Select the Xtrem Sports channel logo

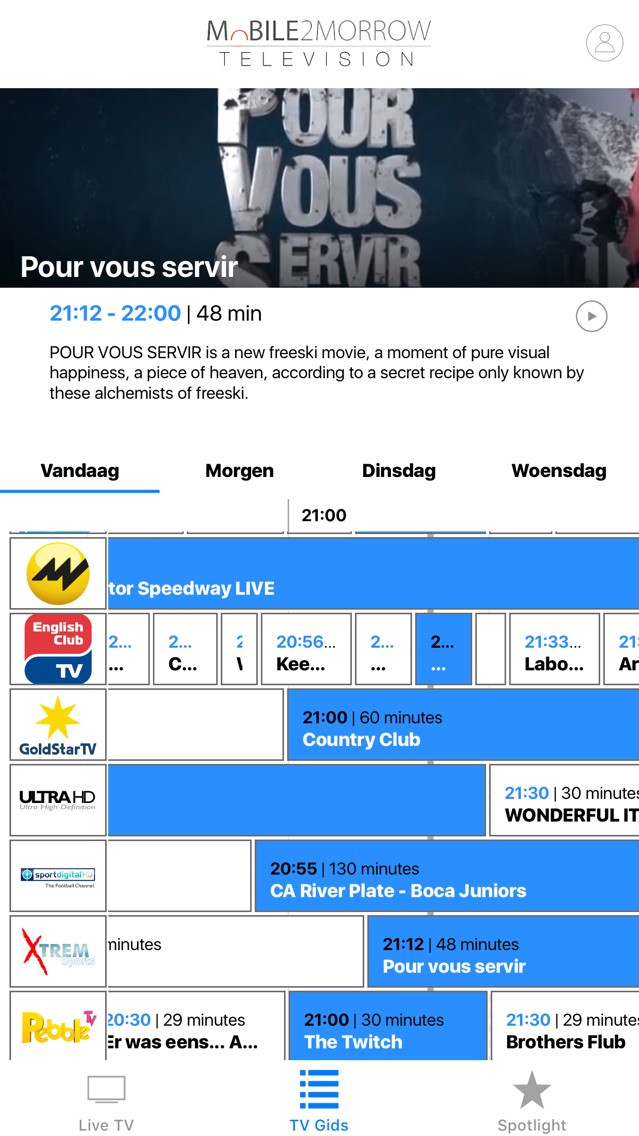(58, 953)
